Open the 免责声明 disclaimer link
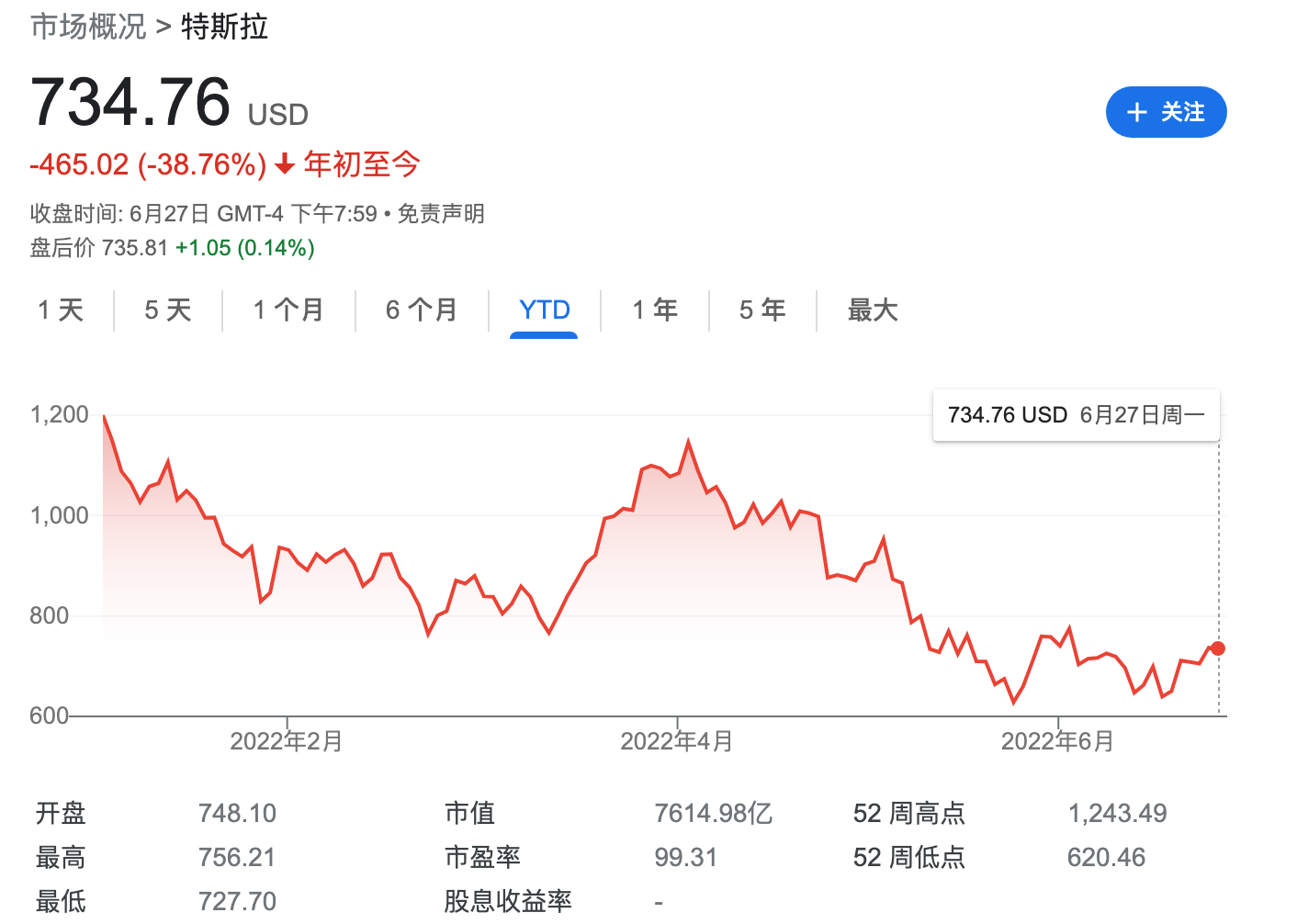This screenshot has width=1297, height=924. 441,214
